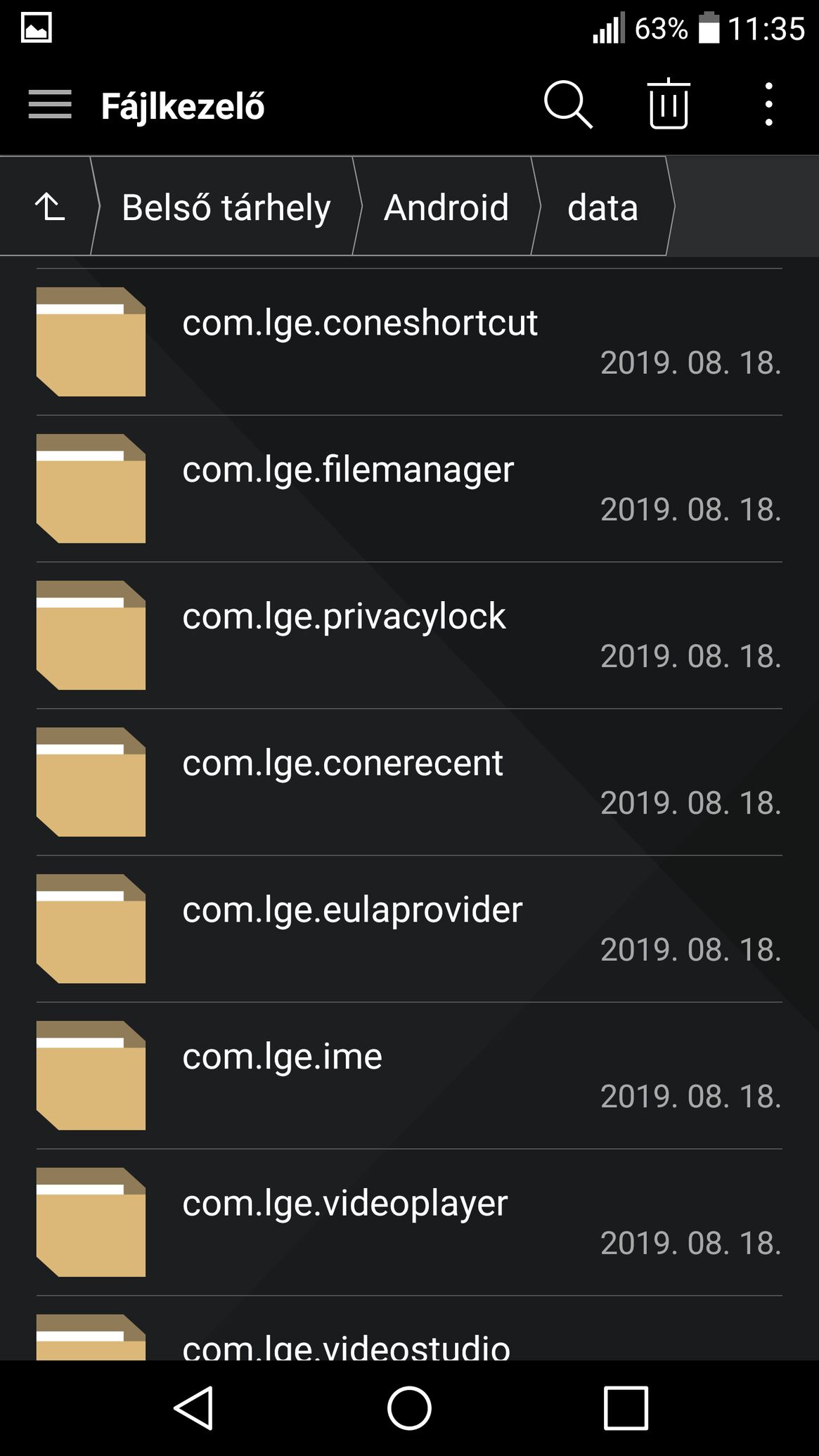Open the com.lge.filemanager folder
819x1456 pixels.
pos(409,489)
